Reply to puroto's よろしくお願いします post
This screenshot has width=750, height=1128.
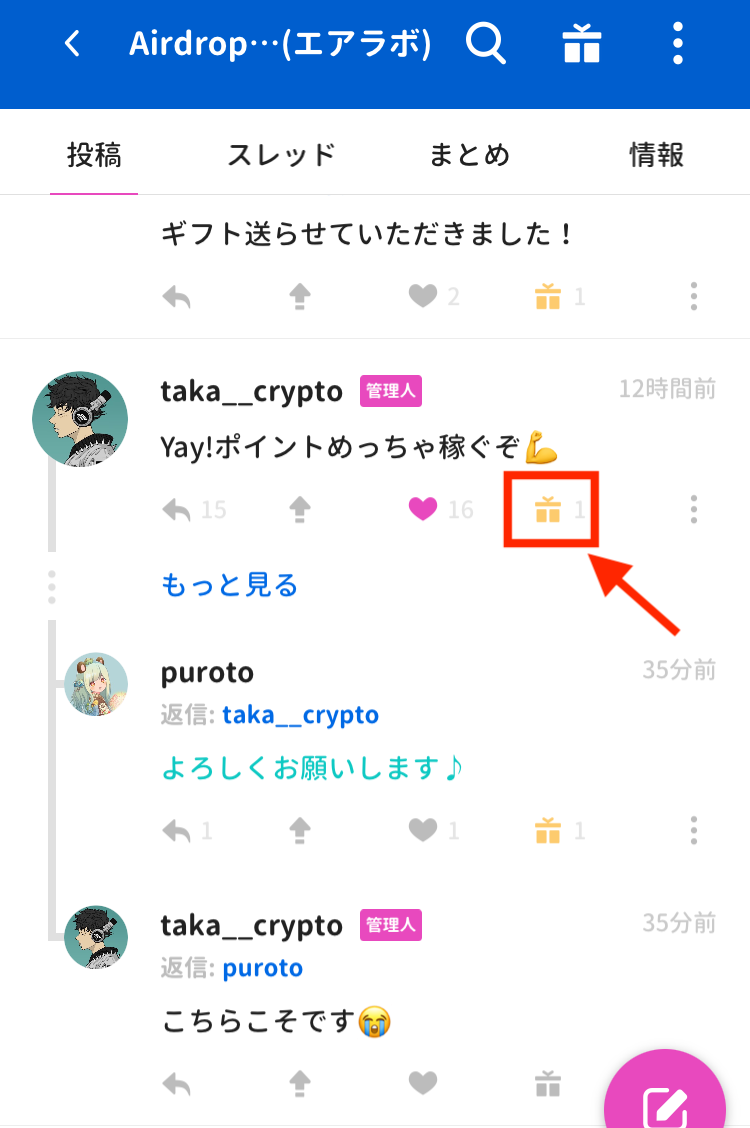point(177,830)
